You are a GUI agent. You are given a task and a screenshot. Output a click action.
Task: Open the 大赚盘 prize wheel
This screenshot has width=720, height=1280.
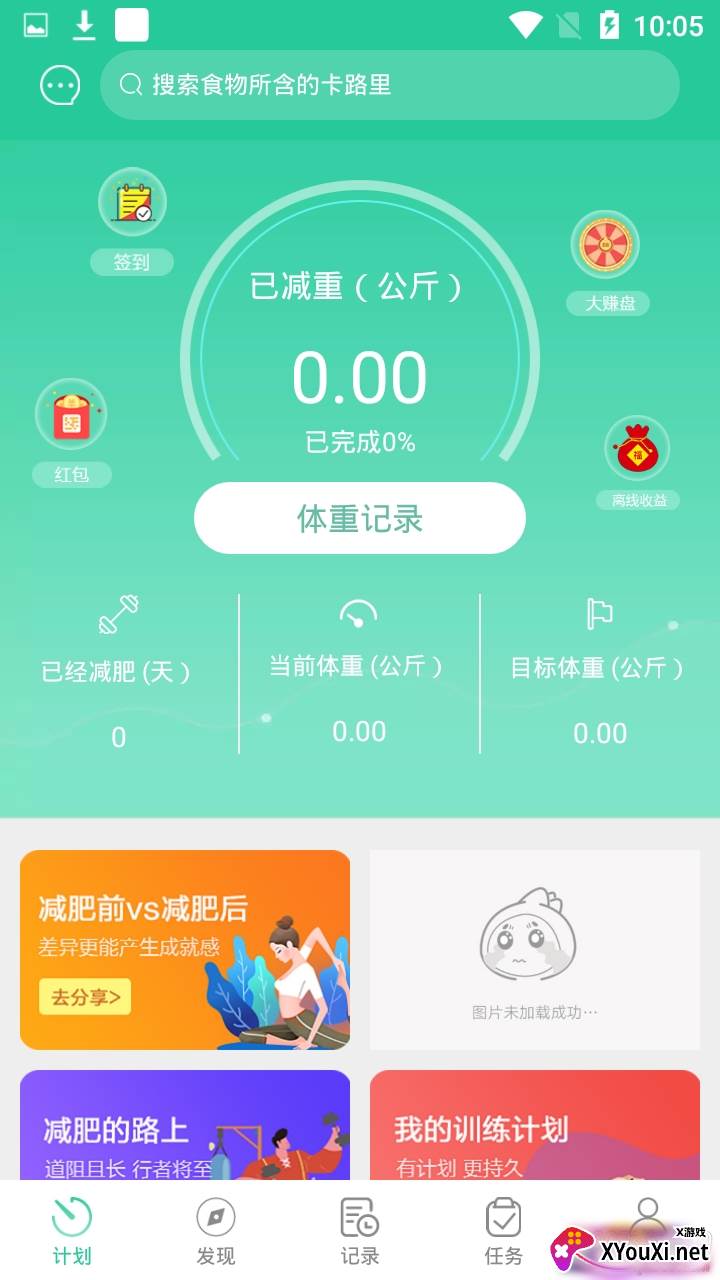pos(605,245)
